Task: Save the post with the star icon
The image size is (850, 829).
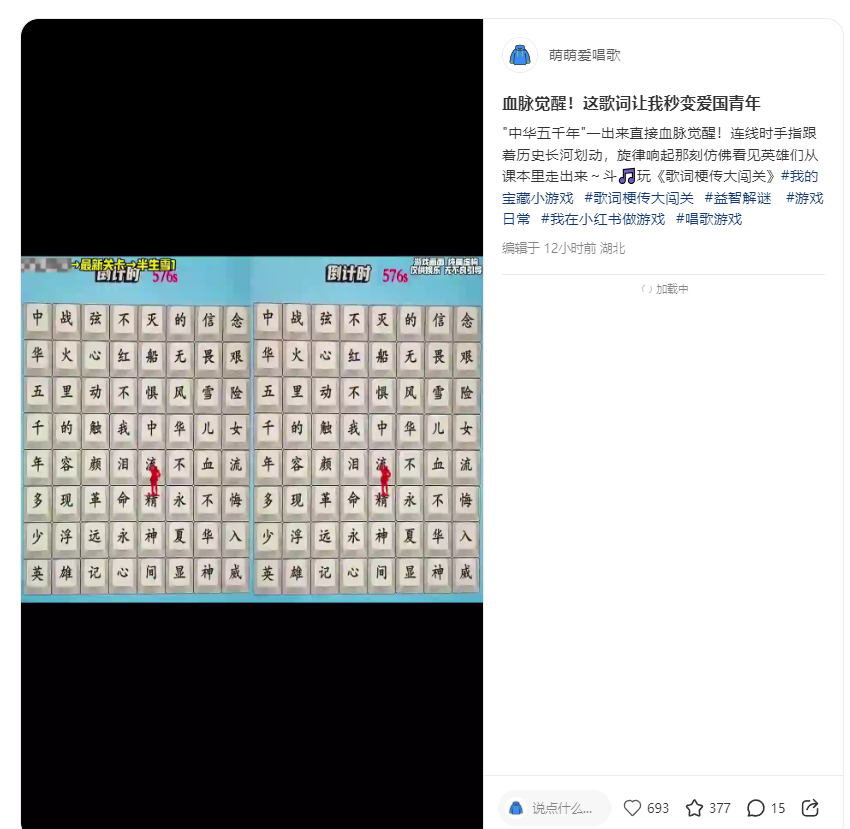Action: point(695,807)
